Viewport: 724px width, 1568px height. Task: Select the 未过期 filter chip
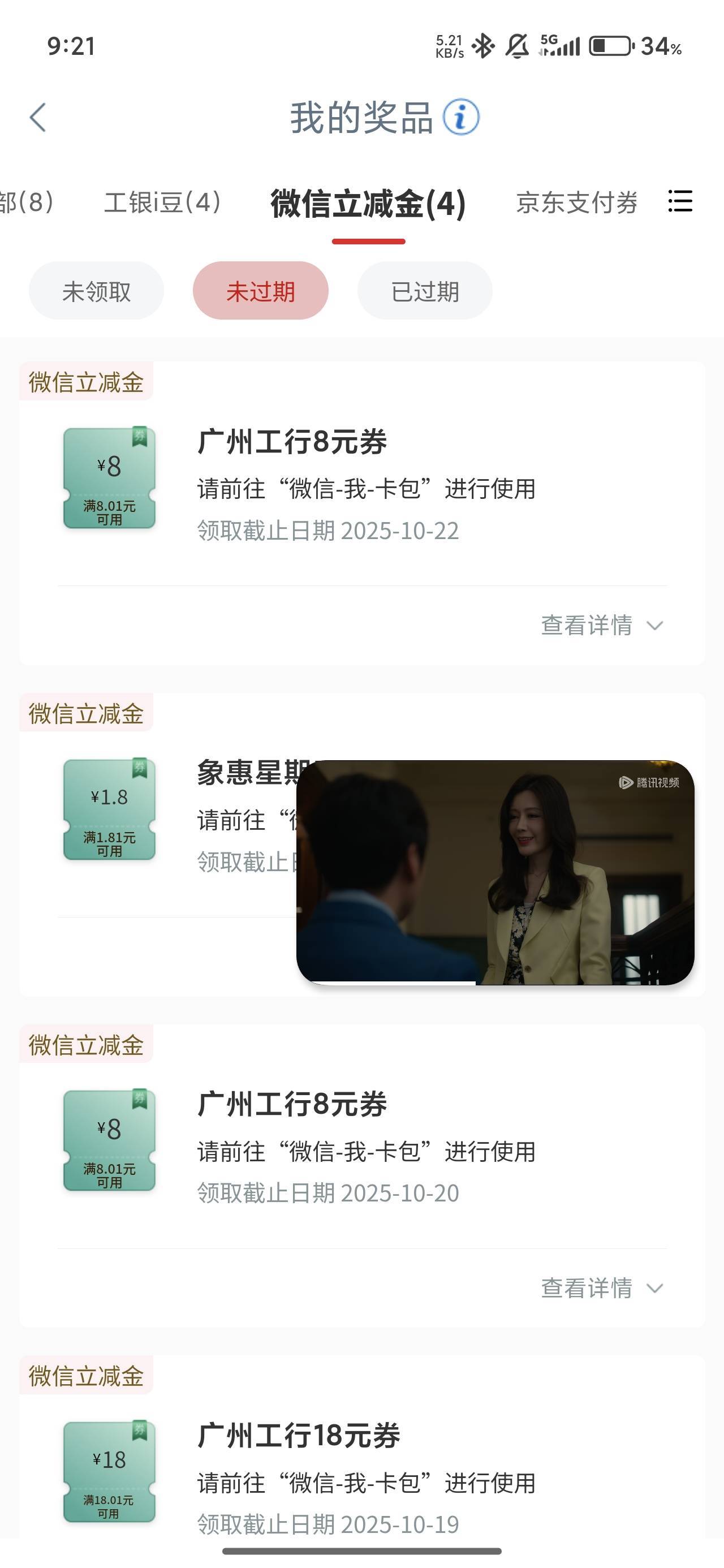click(x=261, y=291)
